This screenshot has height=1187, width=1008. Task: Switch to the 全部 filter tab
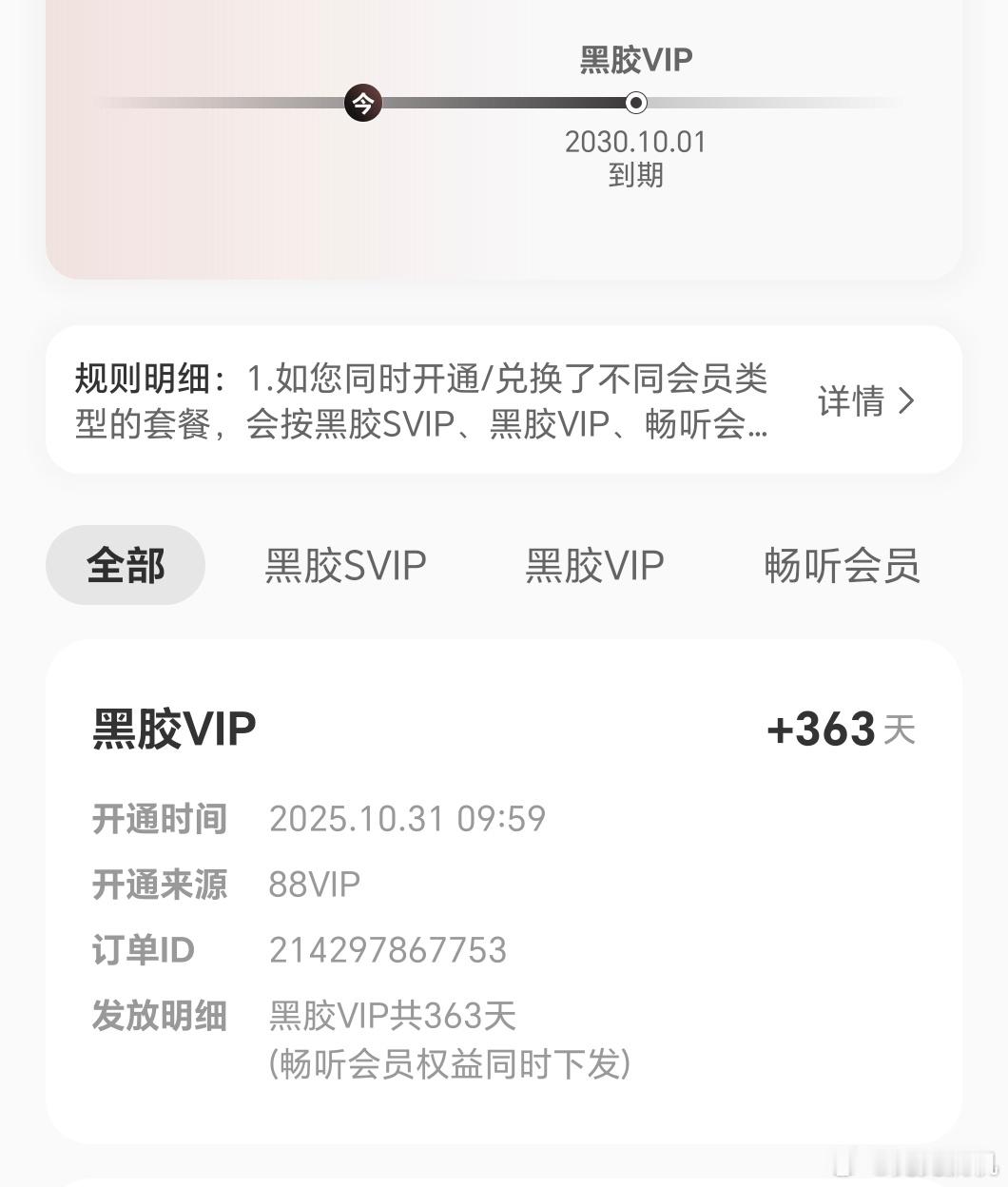(126, 565)
